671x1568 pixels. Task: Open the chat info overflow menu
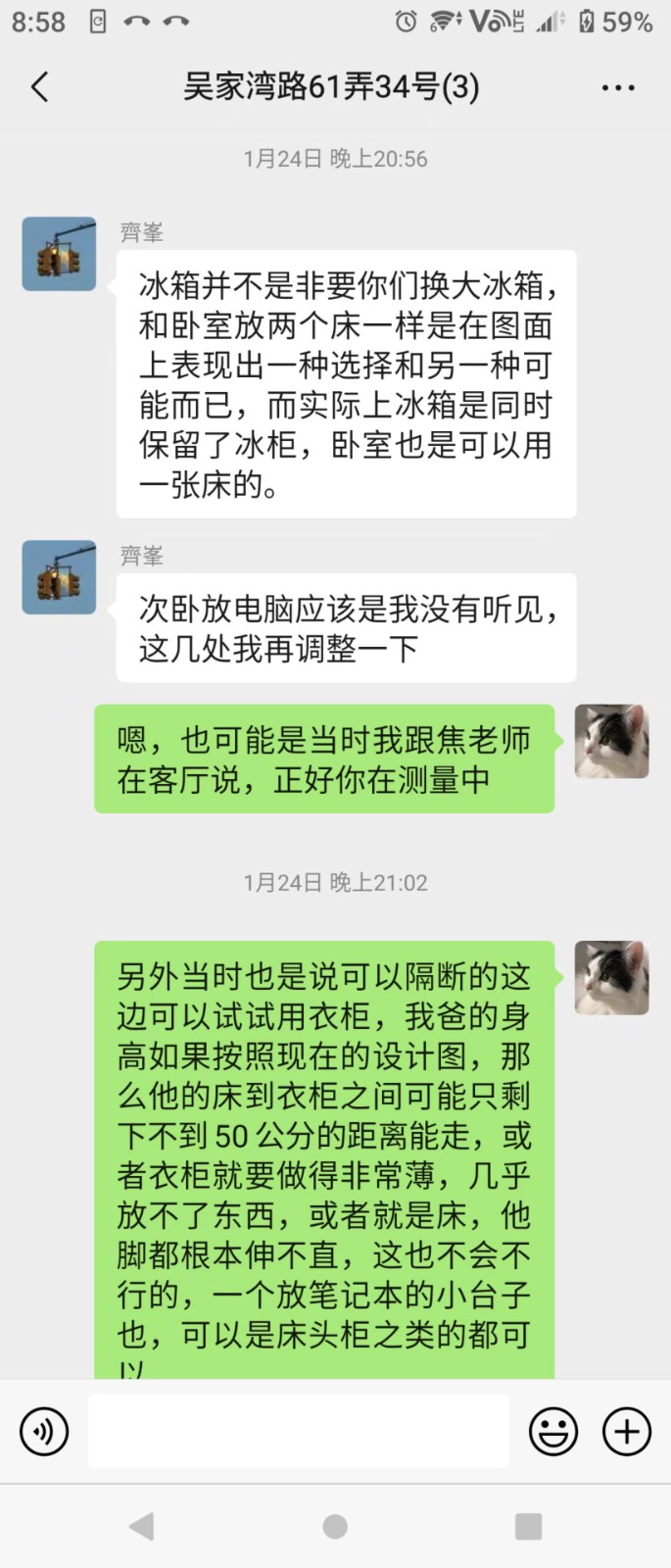point(618,87)
